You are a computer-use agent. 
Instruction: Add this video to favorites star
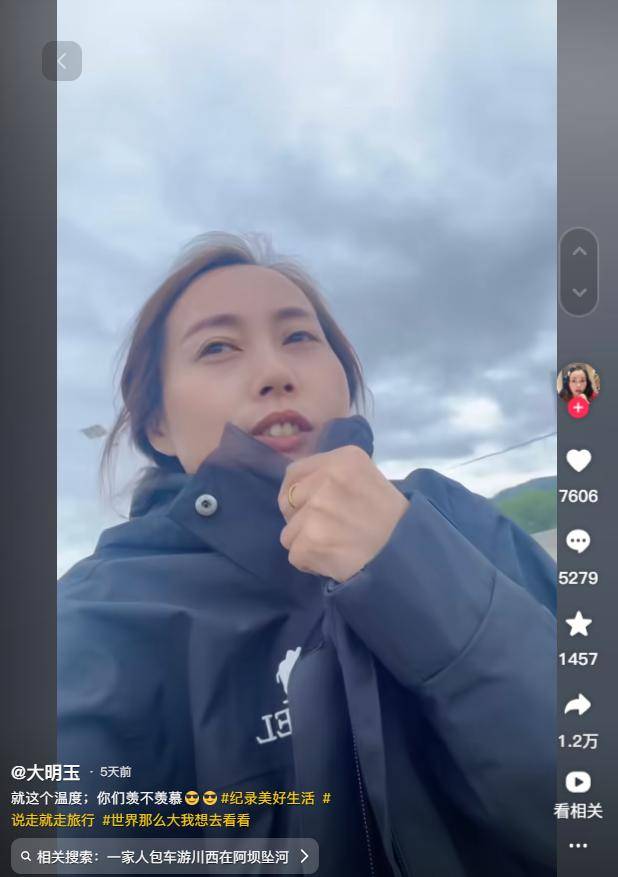click(x=578, y=624)
